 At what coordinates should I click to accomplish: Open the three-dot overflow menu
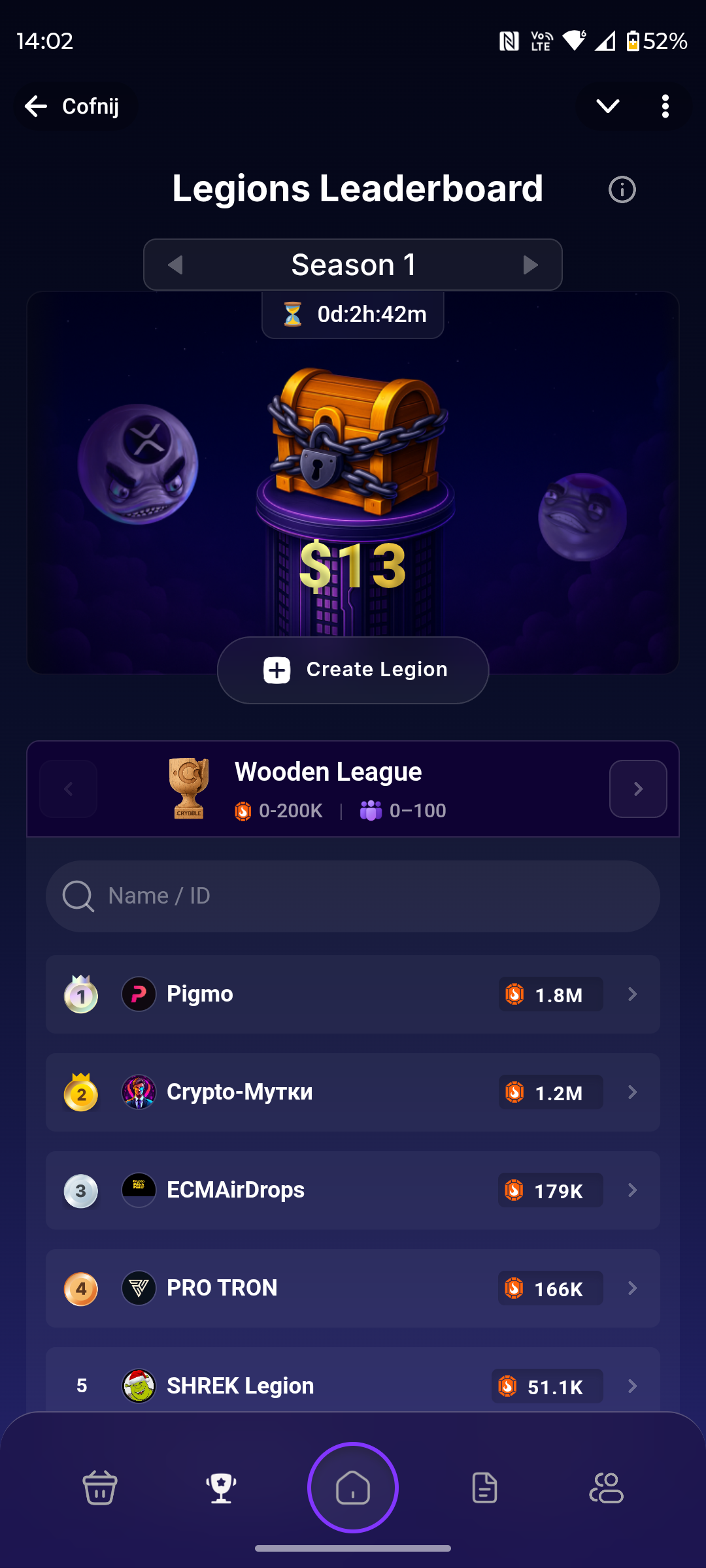[665, 106]
